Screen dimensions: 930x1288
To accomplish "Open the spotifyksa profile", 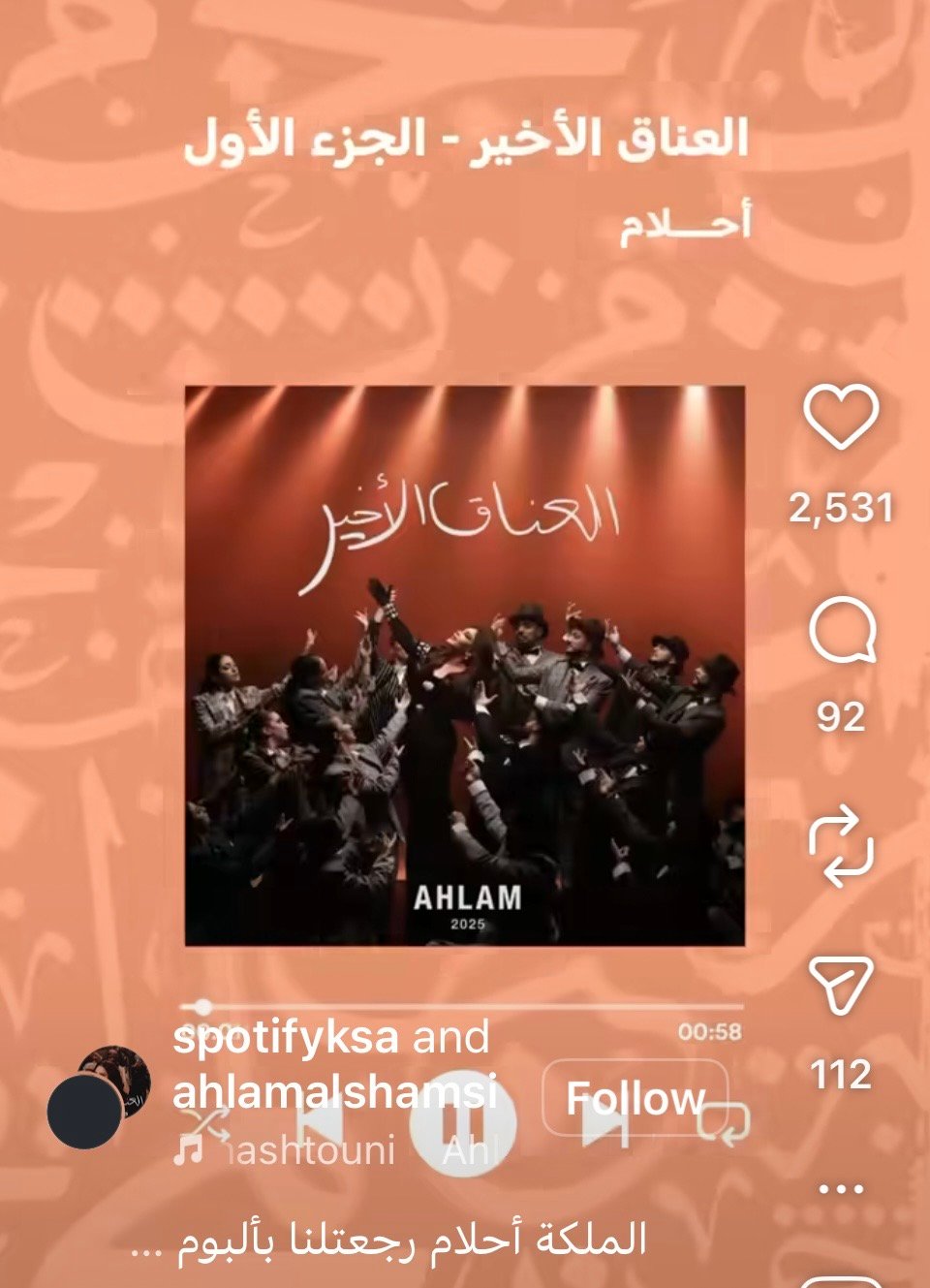I will [285, 1038].
